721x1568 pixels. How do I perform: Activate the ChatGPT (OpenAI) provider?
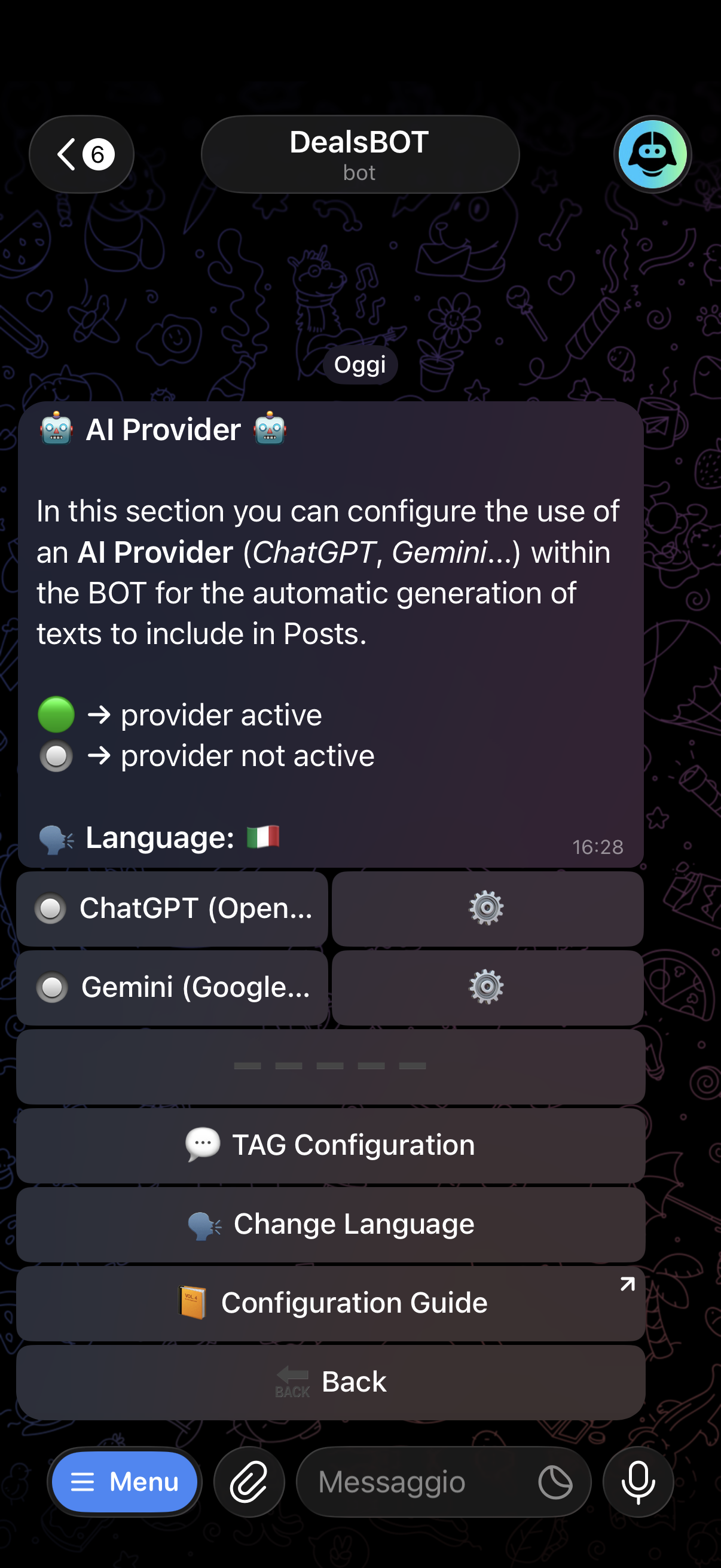click(x=172, y=909)
